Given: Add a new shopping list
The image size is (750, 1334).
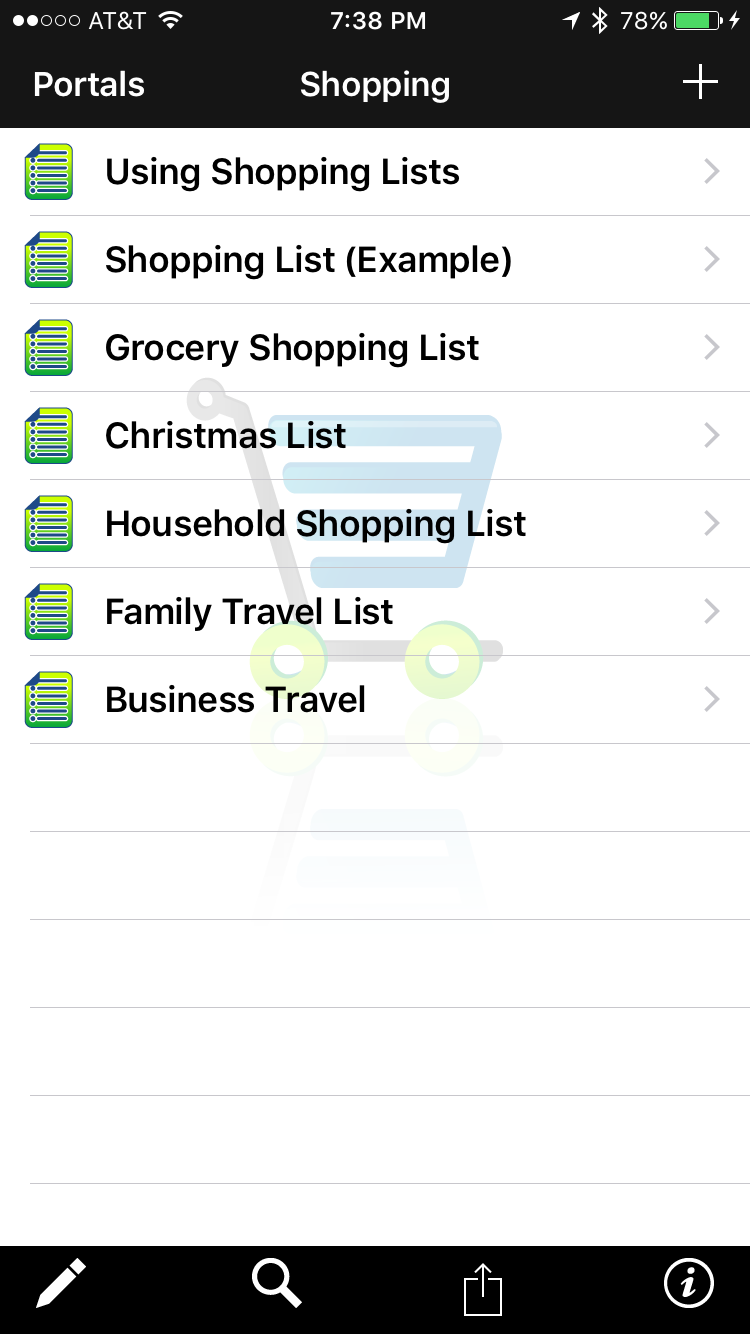Looking at the screenshot, I should pyautogui.click(x=700, y=82).
